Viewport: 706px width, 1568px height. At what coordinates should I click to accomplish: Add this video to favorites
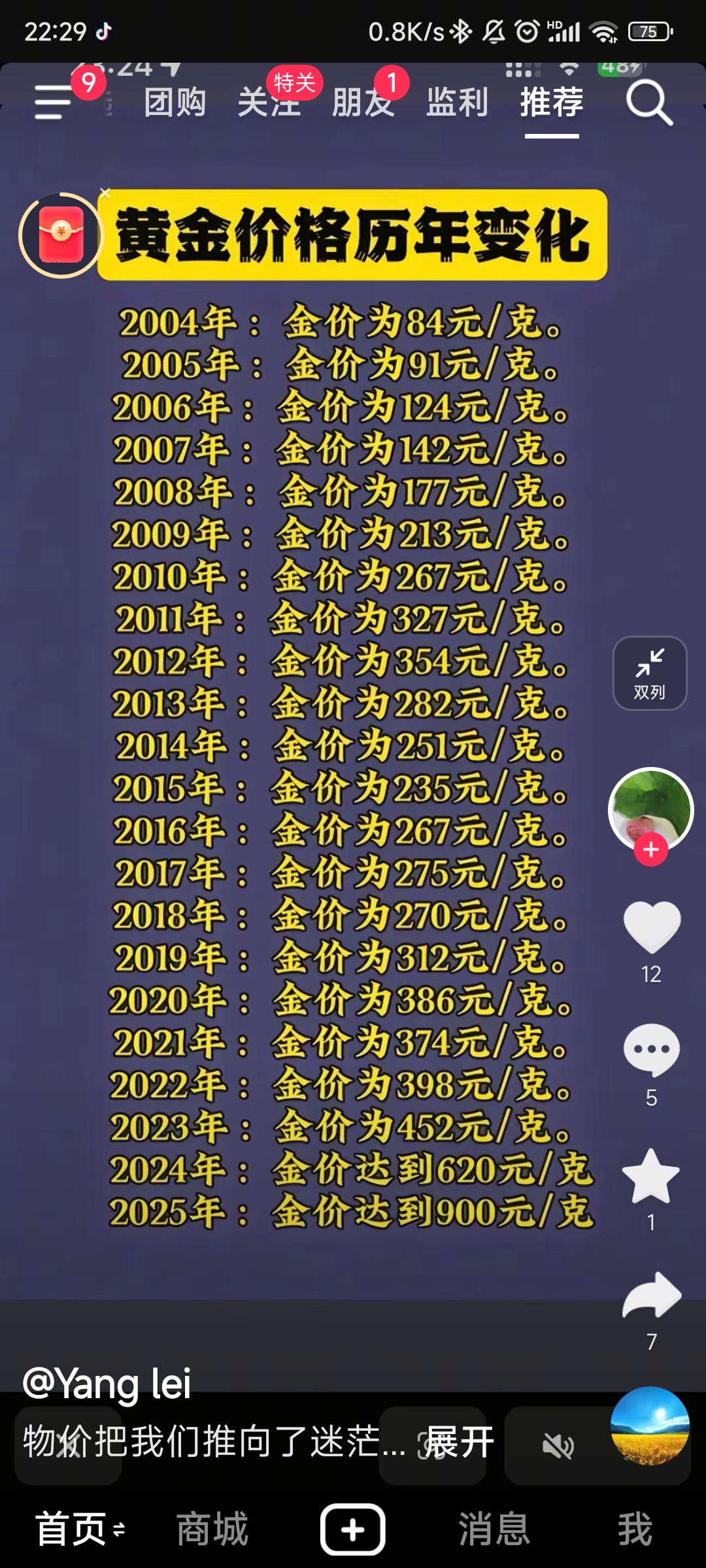(x=651, y=1176)
